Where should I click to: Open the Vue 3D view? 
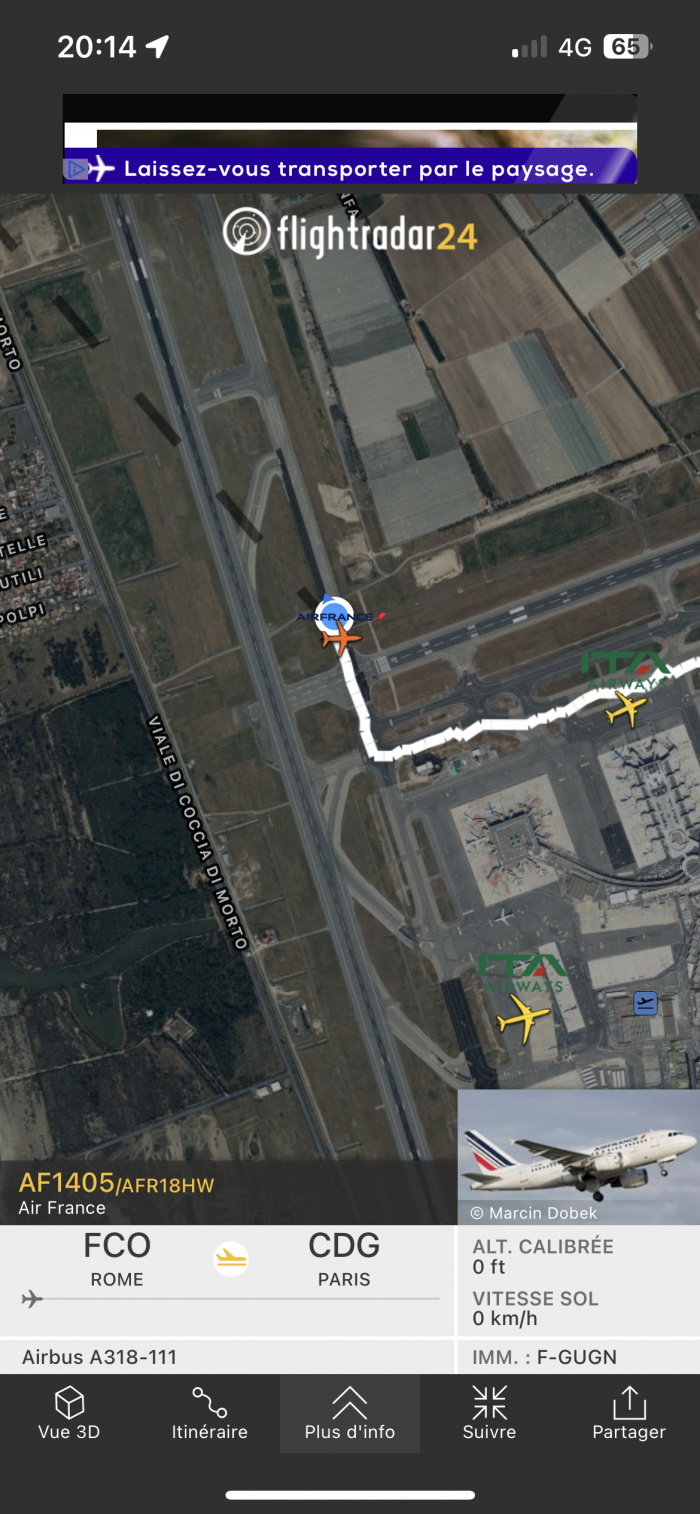click(69, 1412)
